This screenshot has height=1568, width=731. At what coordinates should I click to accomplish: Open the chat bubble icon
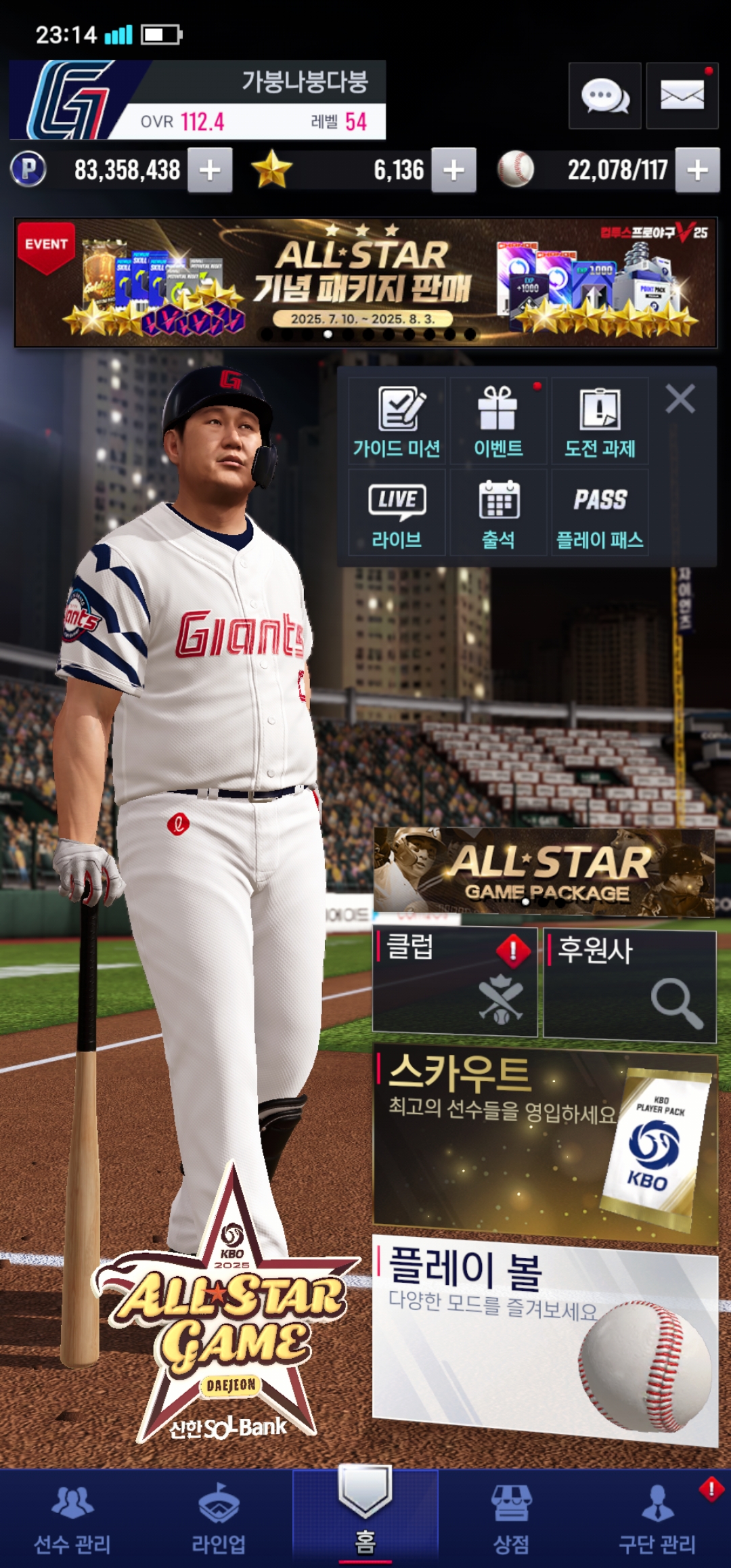coord(604,96)
